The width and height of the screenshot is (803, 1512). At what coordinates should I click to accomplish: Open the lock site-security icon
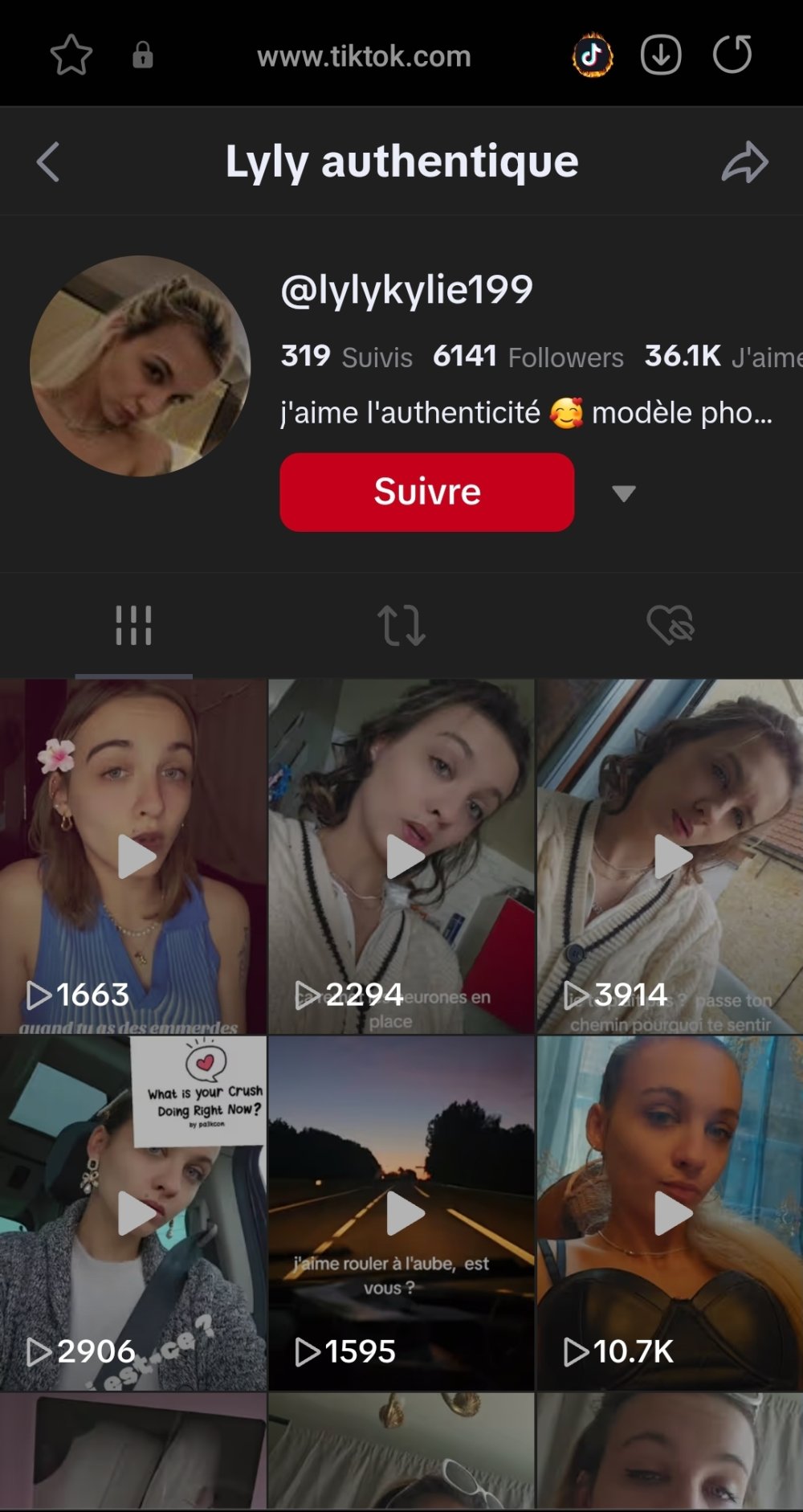coord(143,55)
